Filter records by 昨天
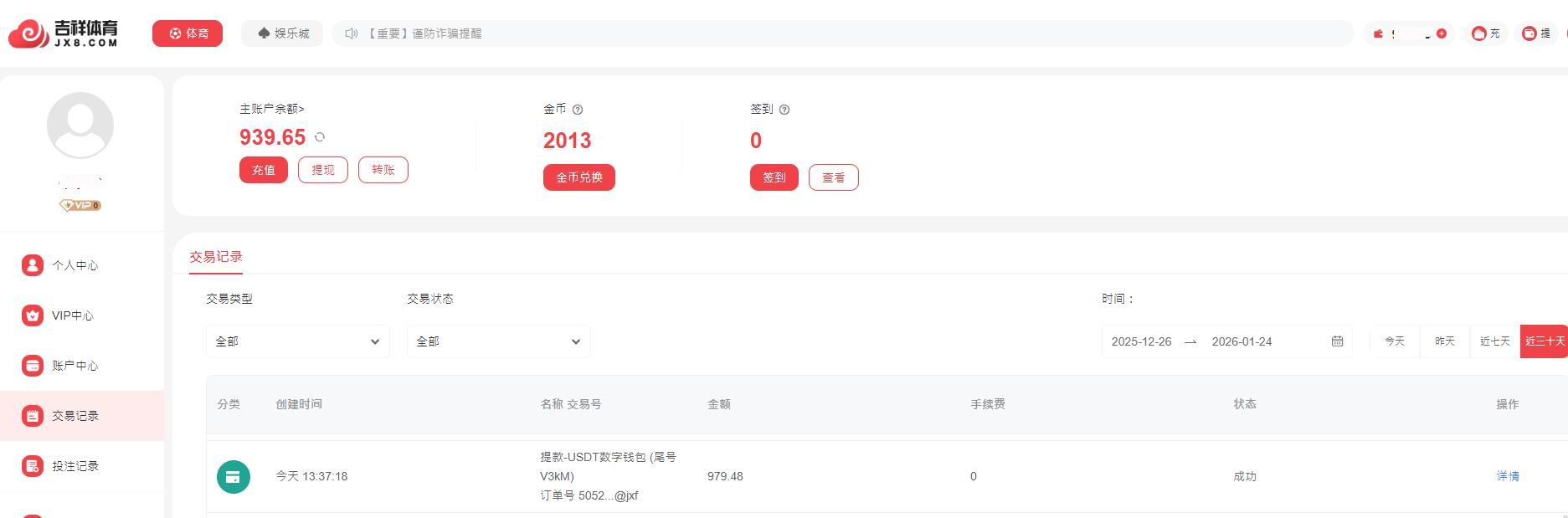1568x518 pixels. tap(1444, 341)
